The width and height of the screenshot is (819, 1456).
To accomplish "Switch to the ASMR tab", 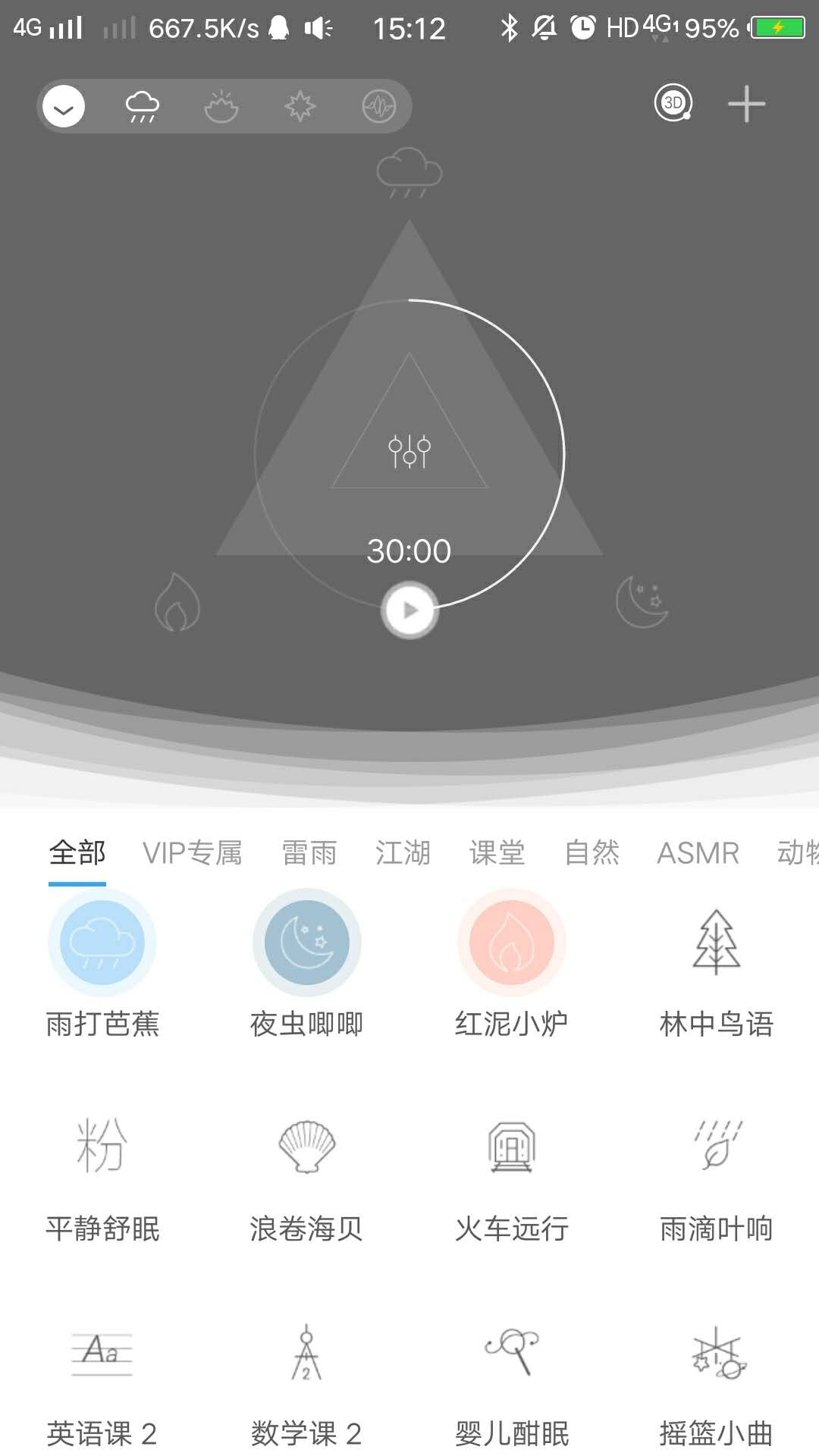I will tap(698, 853).
